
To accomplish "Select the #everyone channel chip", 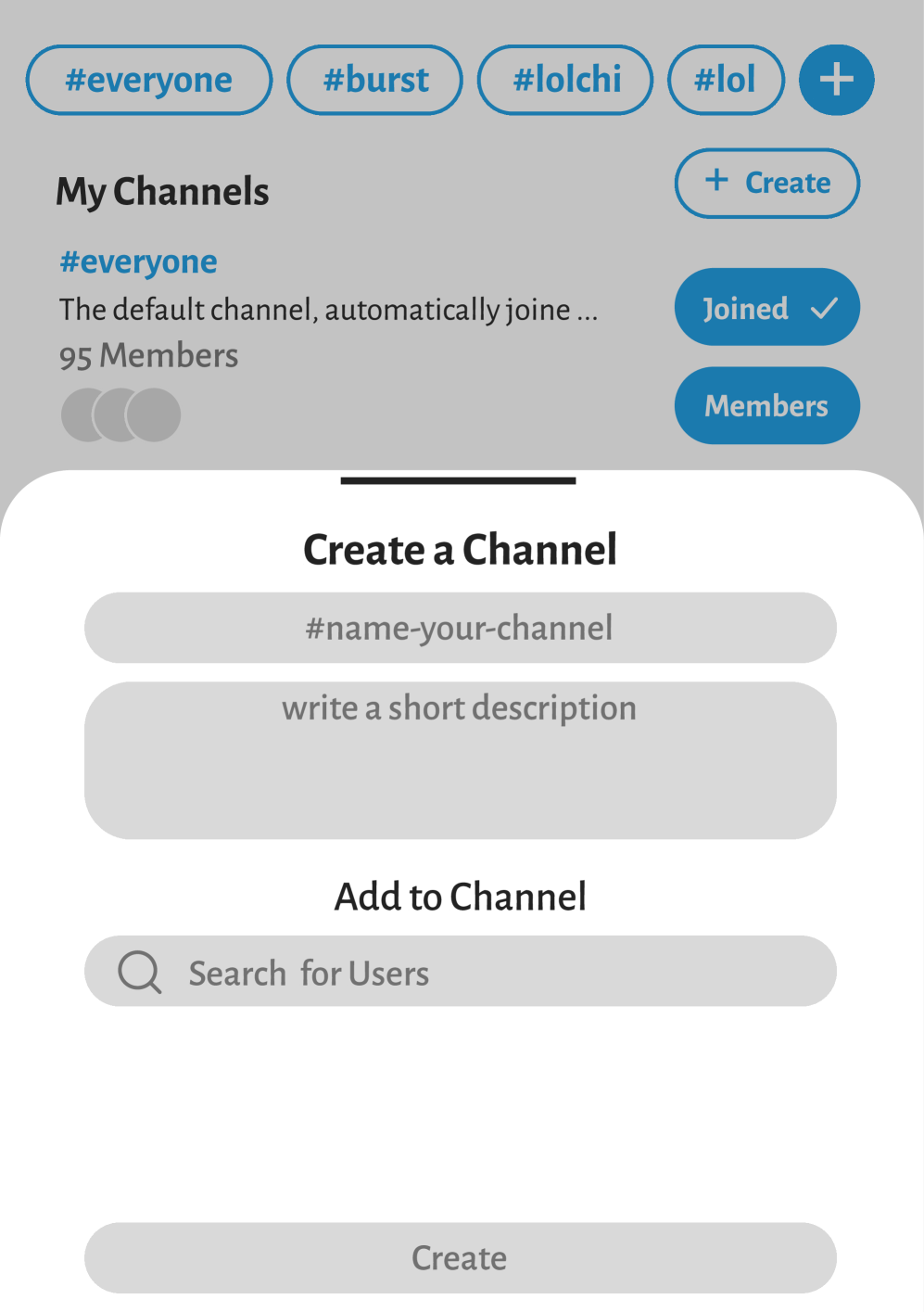I will (x=148, y=81).
